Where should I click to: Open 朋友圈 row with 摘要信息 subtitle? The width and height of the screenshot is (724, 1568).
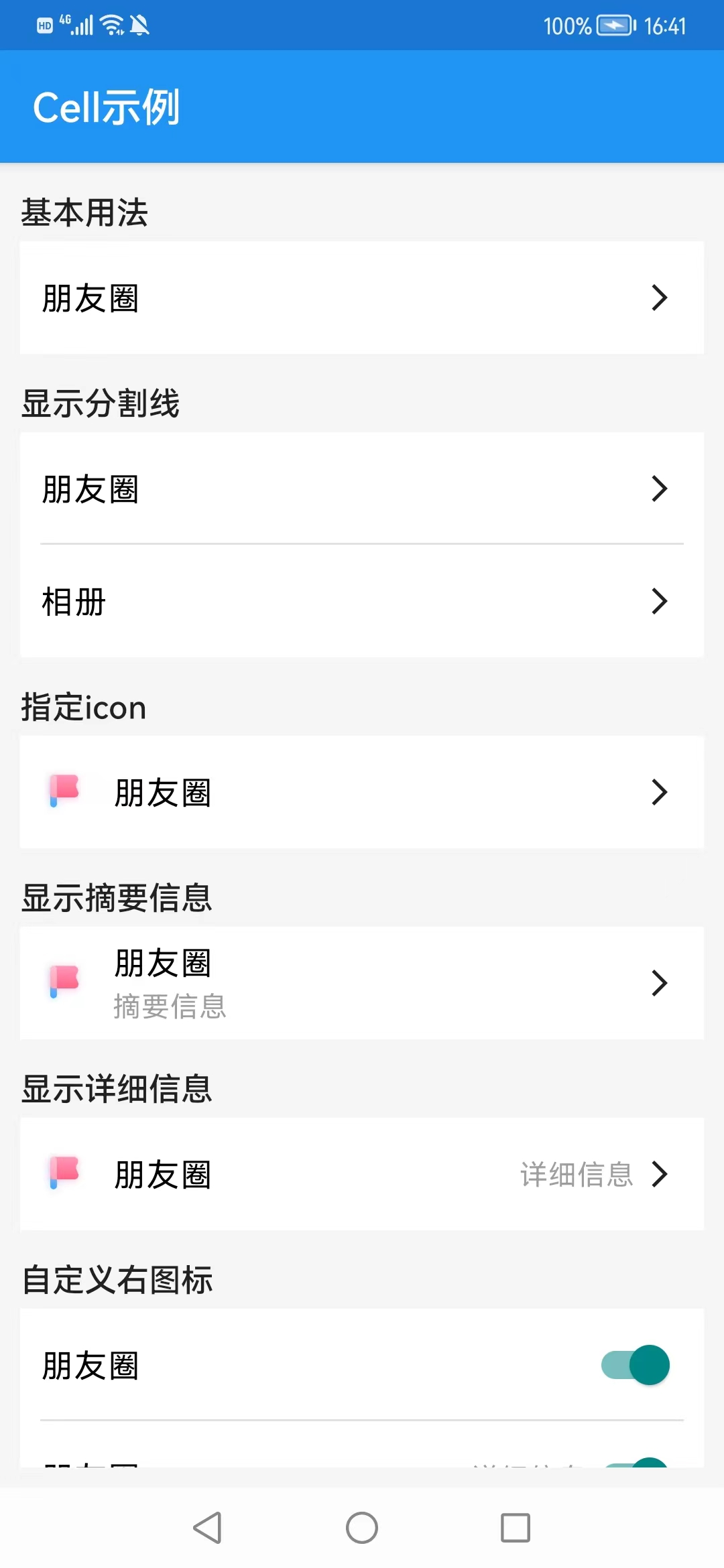(362, 983)
